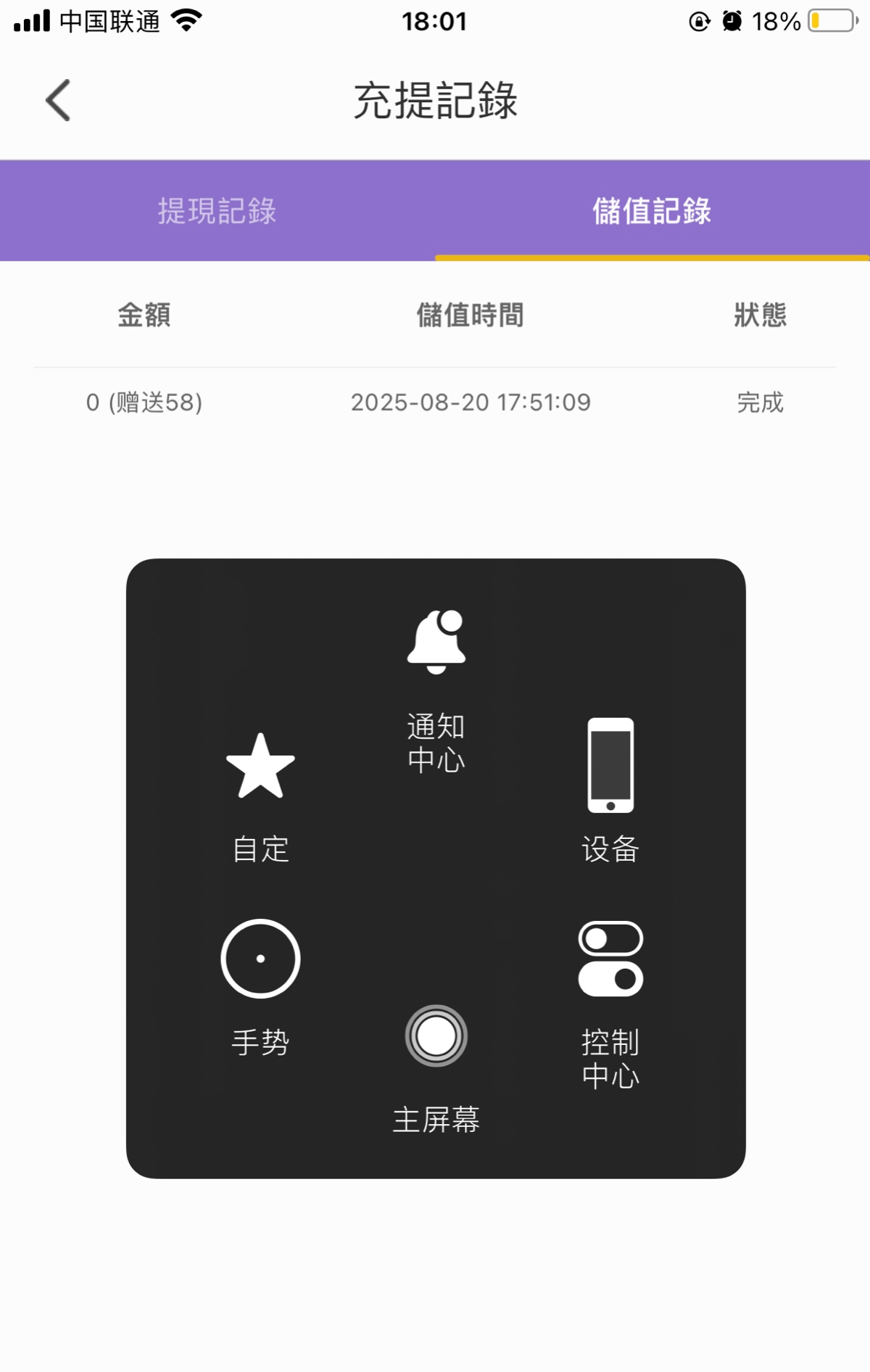Screen dimensions: 870x1372
Task: Switch to the 提現記錄 tab
Action: point(217,211)
